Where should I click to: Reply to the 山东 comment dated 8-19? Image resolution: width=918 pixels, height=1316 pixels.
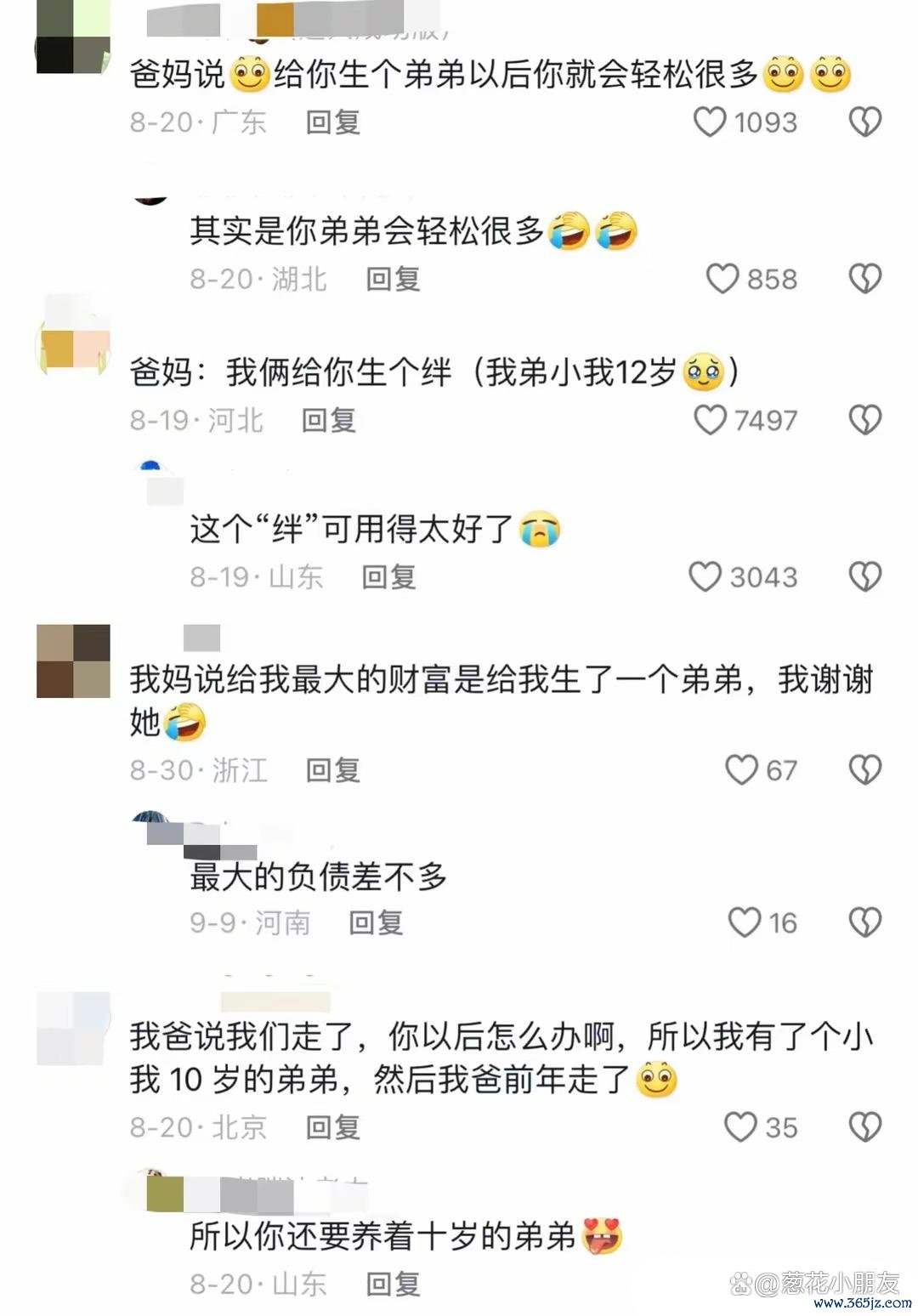[388, 577]
